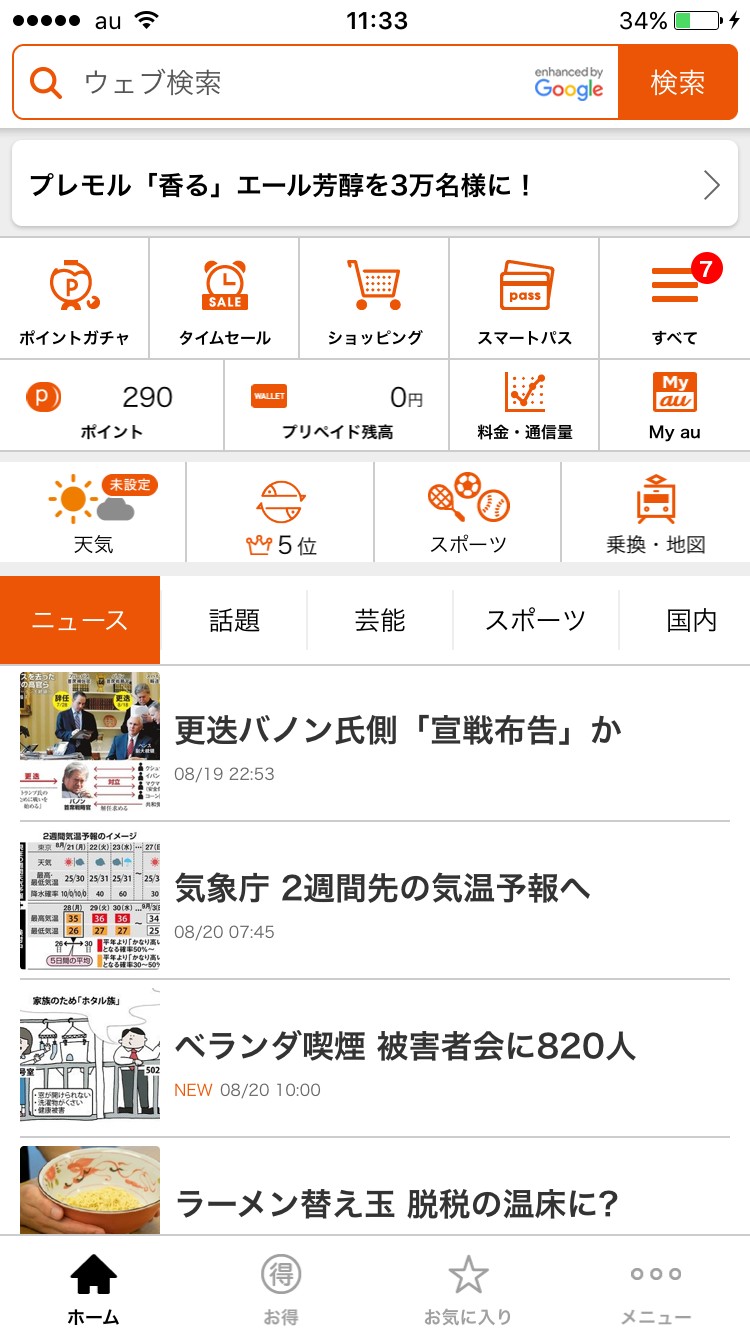Open ショッピング

374,298
